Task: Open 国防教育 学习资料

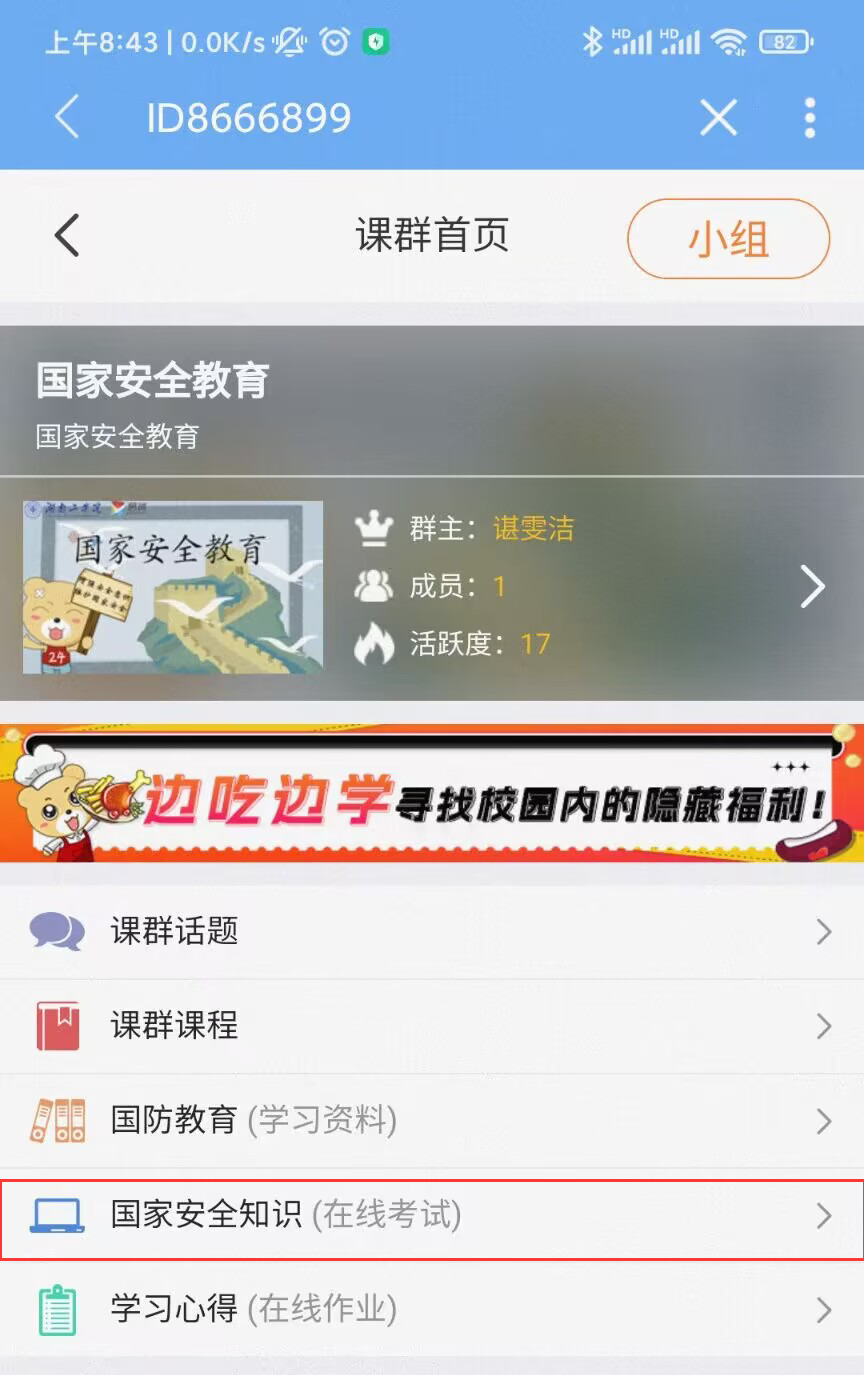Action: pyautogui.click(x=432, y=1120)
